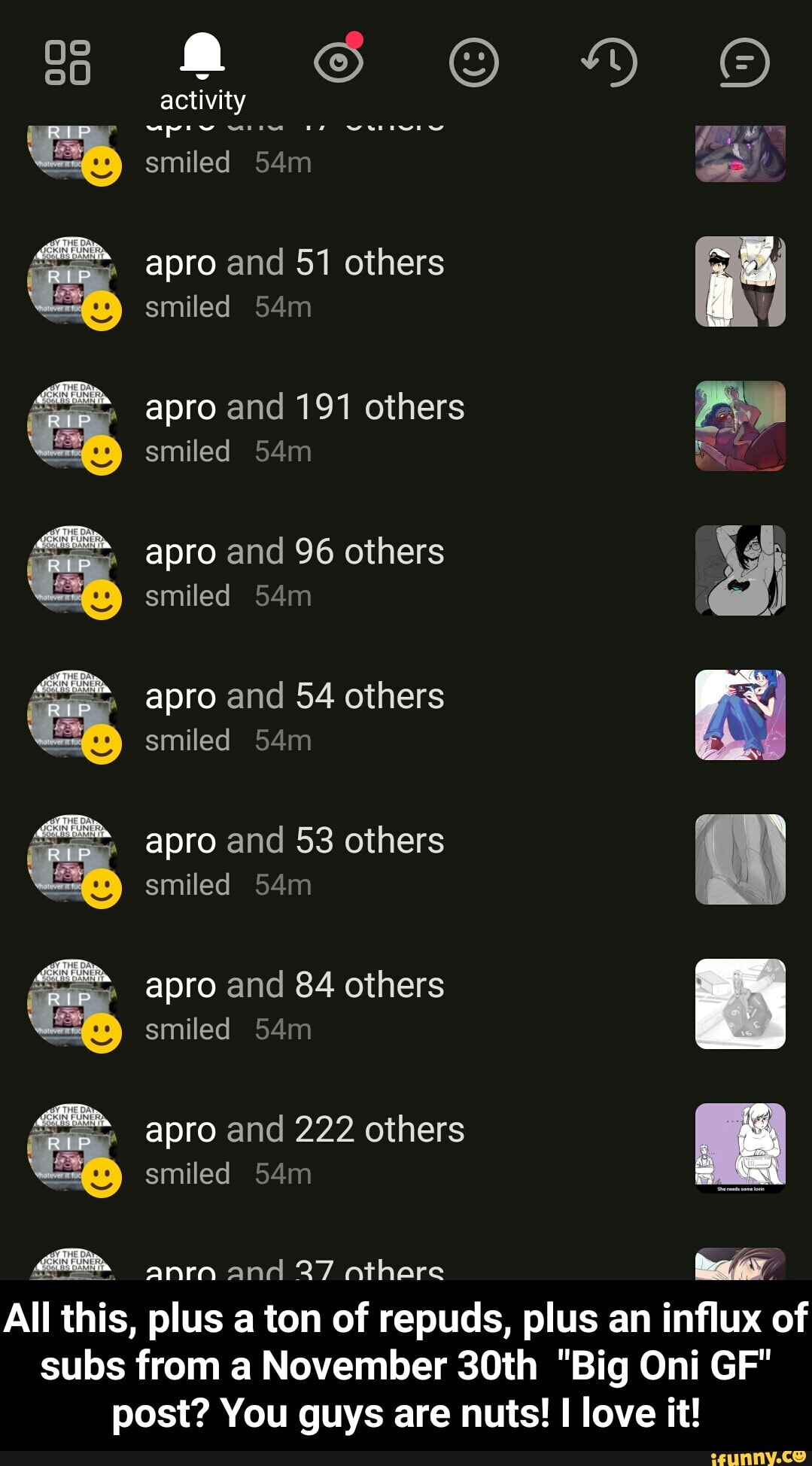
Task: Select the activity bell tab
Action: tap(202, 71)
